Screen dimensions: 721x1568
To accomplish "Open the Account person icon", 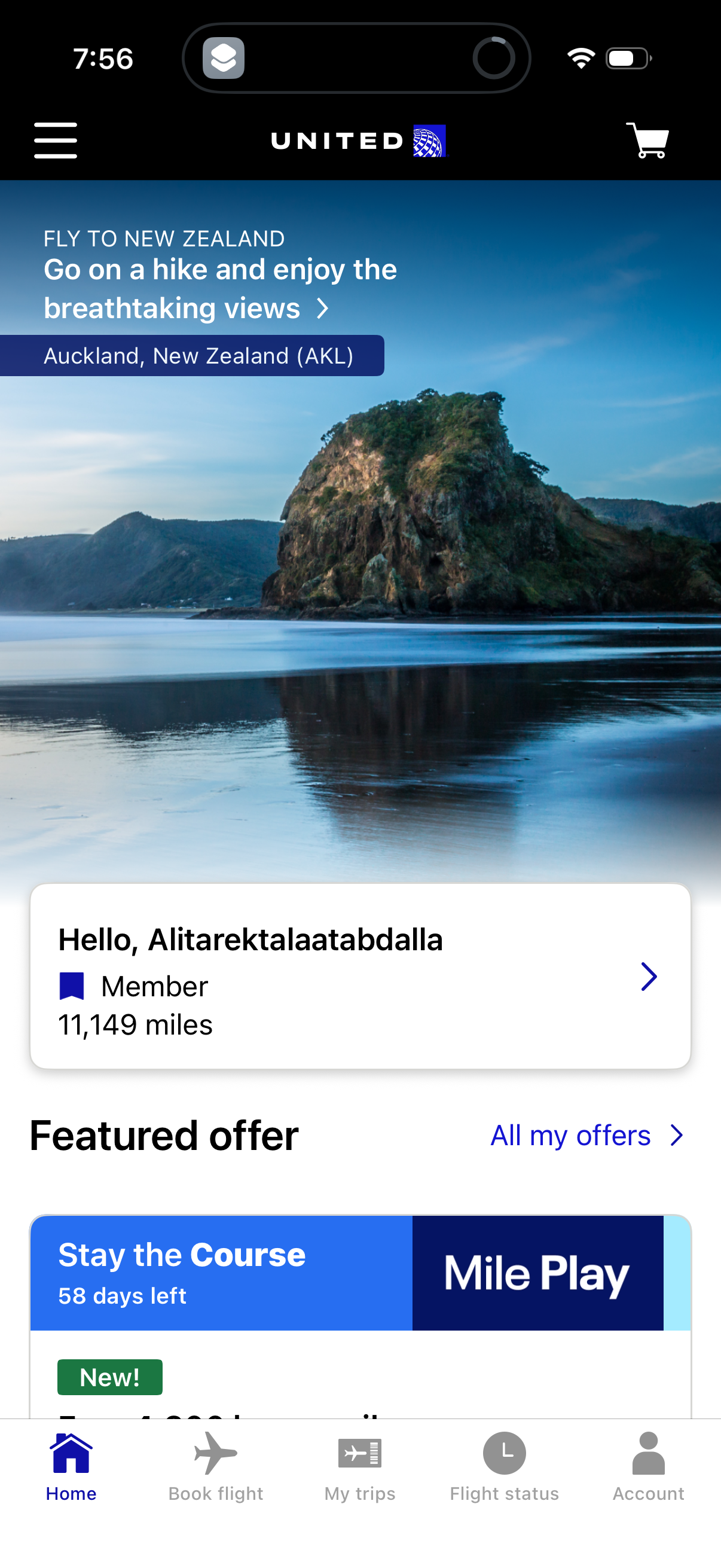I will pyautogui.click(x=649, y=1454).
